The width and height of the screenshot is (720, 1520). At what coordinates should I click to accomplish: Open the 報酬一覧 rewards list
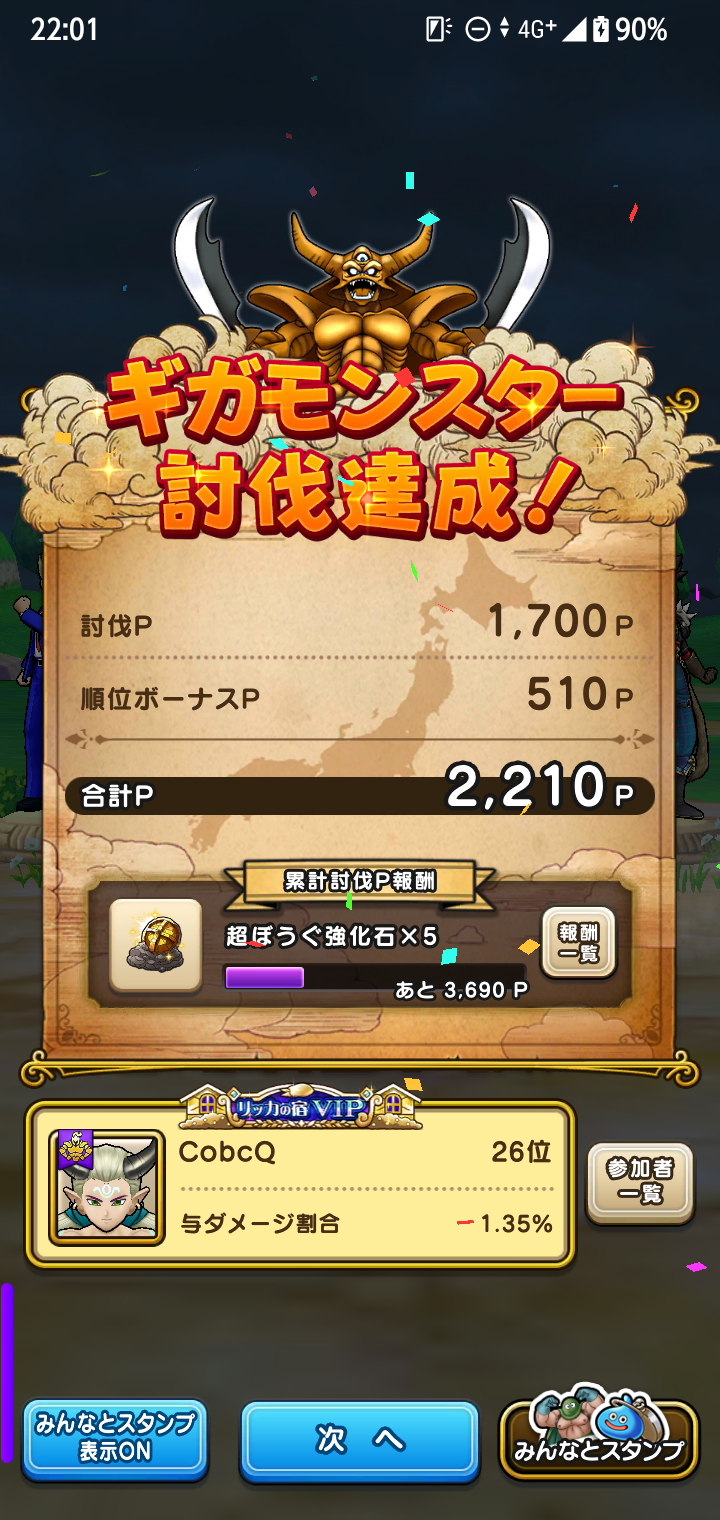click(x=577, y=942)
